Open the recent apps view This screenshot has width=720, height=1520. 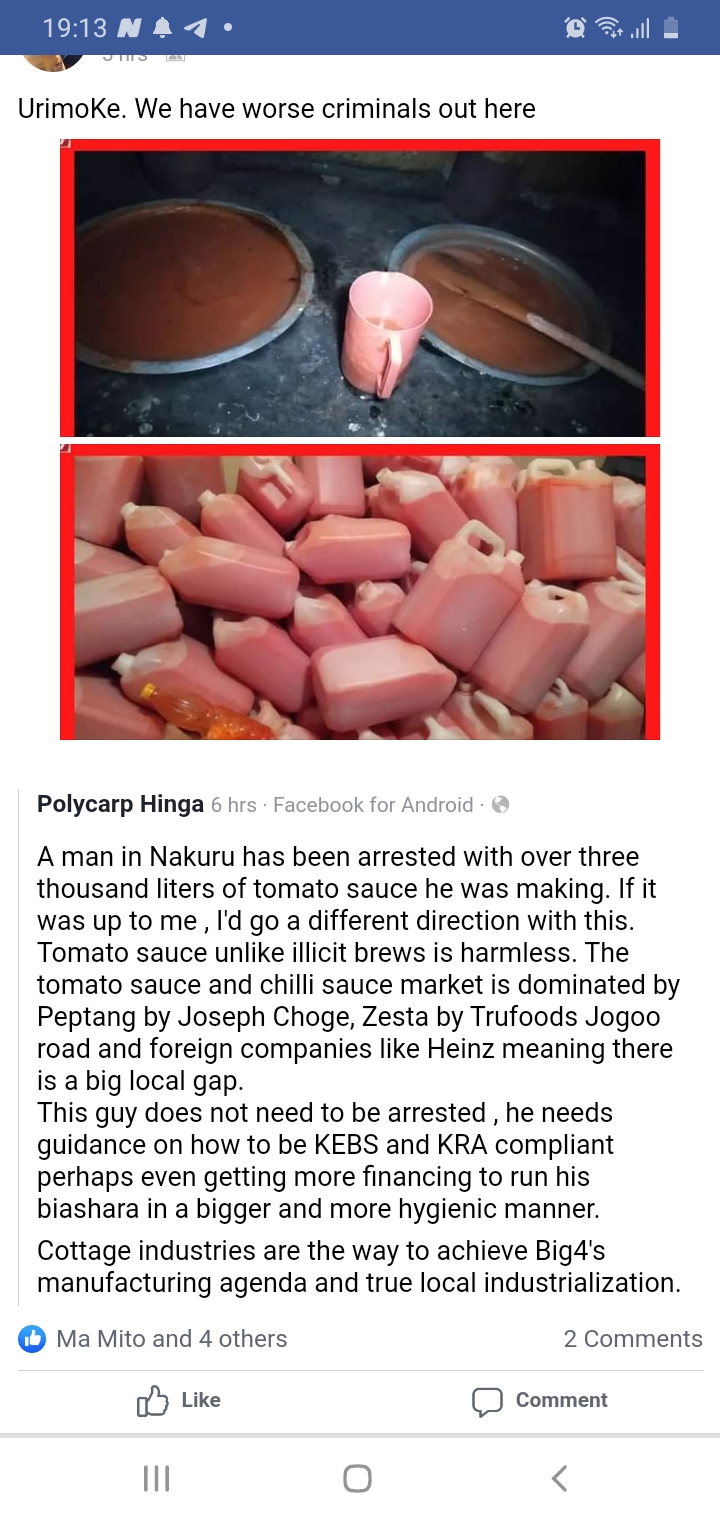157,1478
